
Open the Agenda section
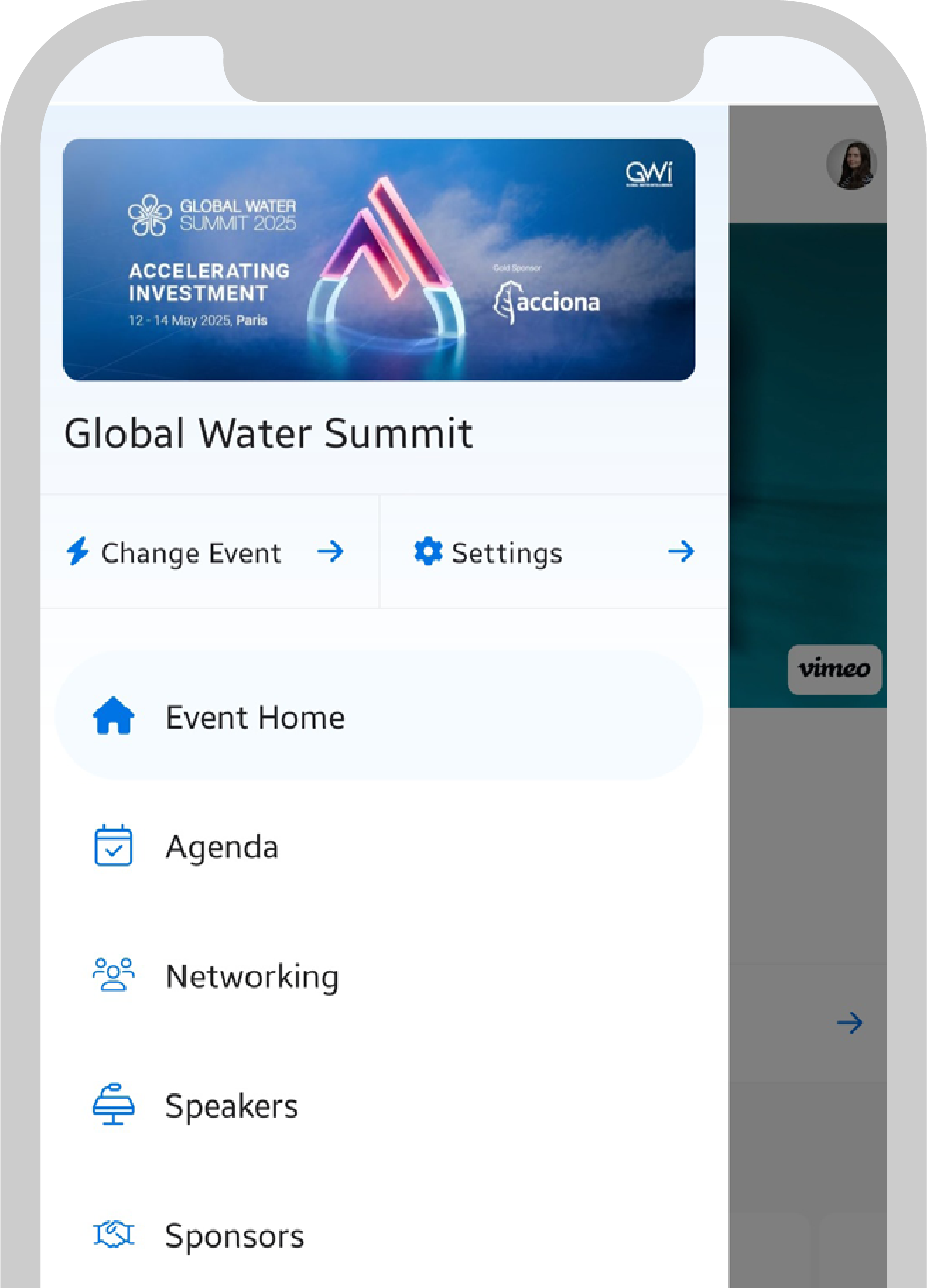(222, 846)
